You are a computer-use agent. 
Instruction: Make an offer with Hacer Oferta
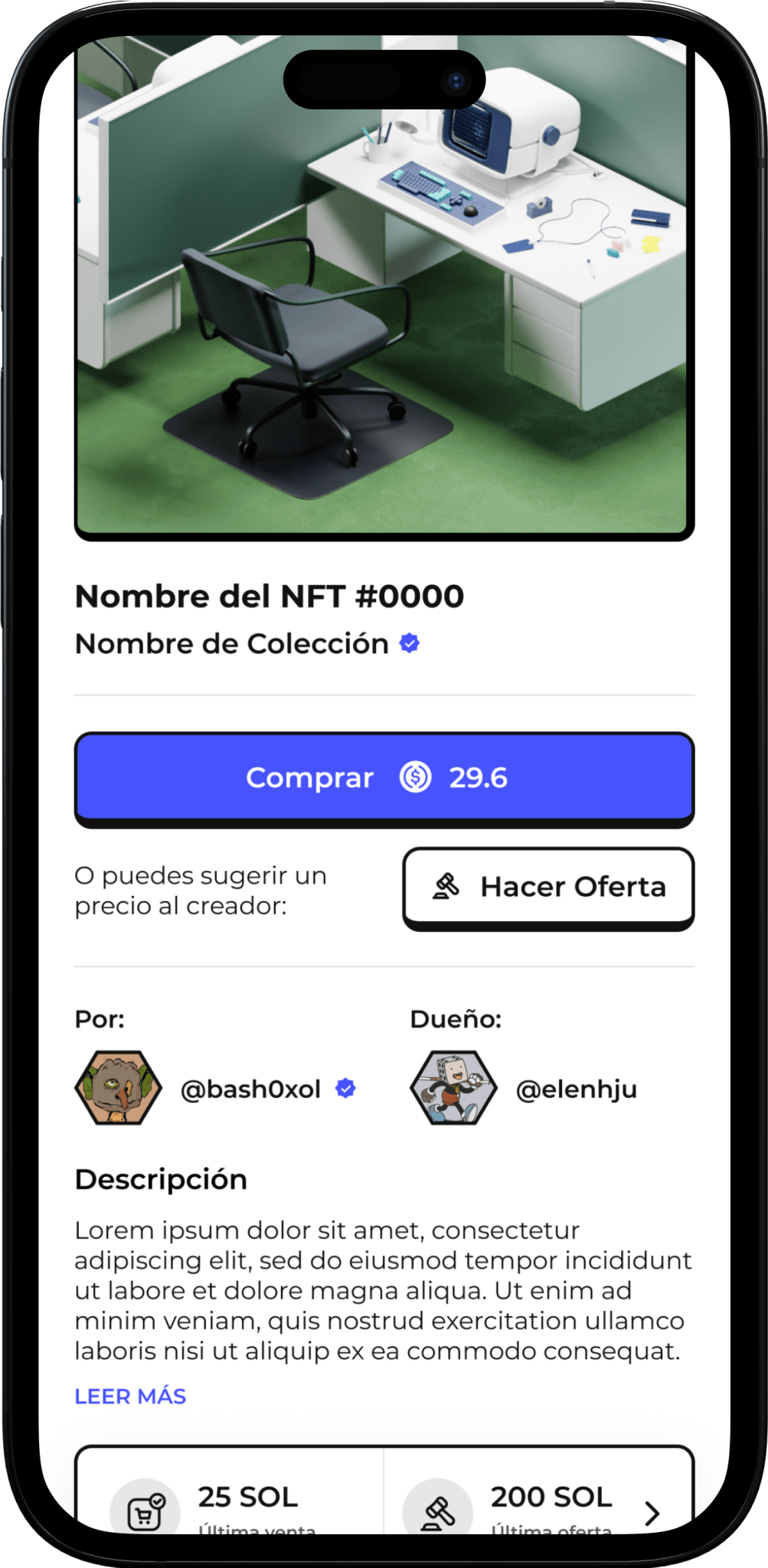click(x=548, y=886)
